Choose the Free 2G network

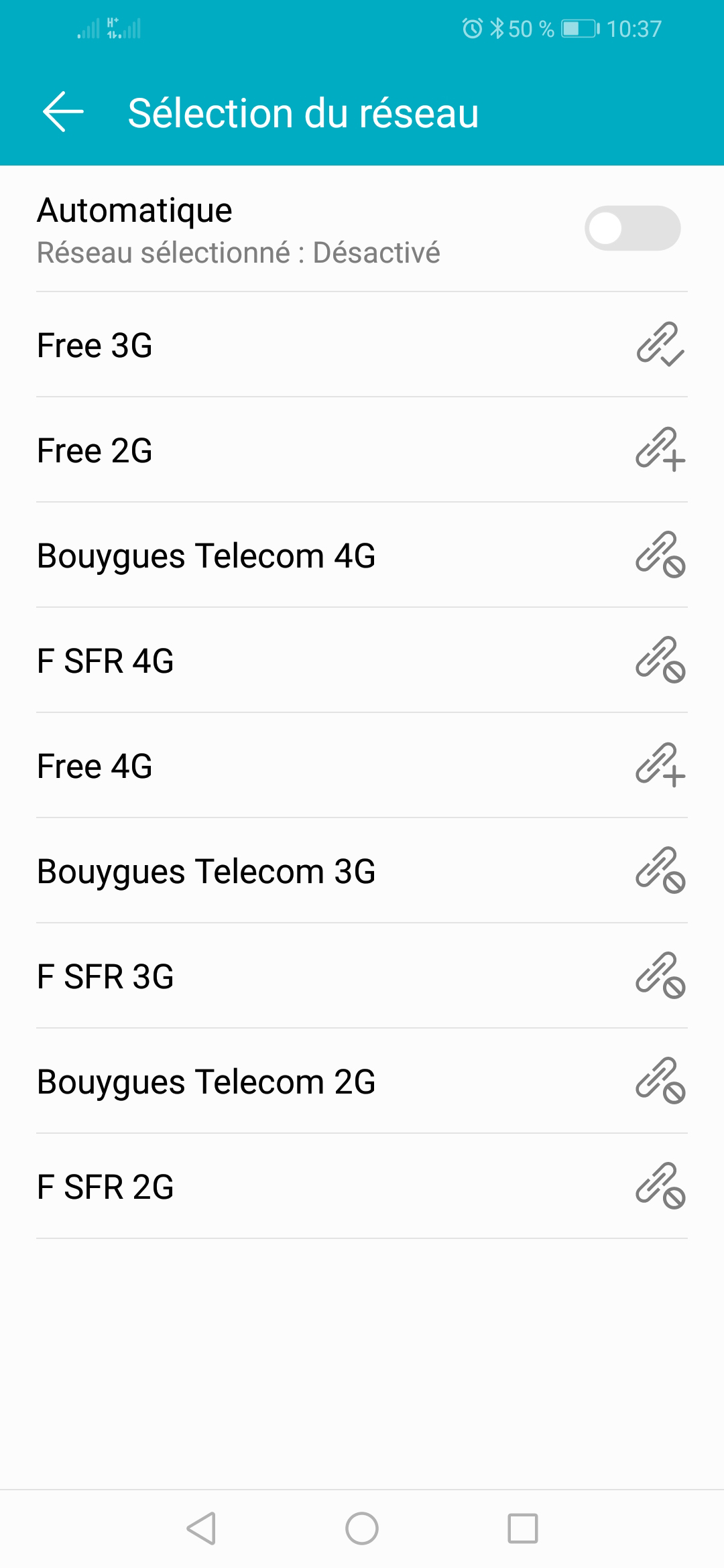click(362, 450)
